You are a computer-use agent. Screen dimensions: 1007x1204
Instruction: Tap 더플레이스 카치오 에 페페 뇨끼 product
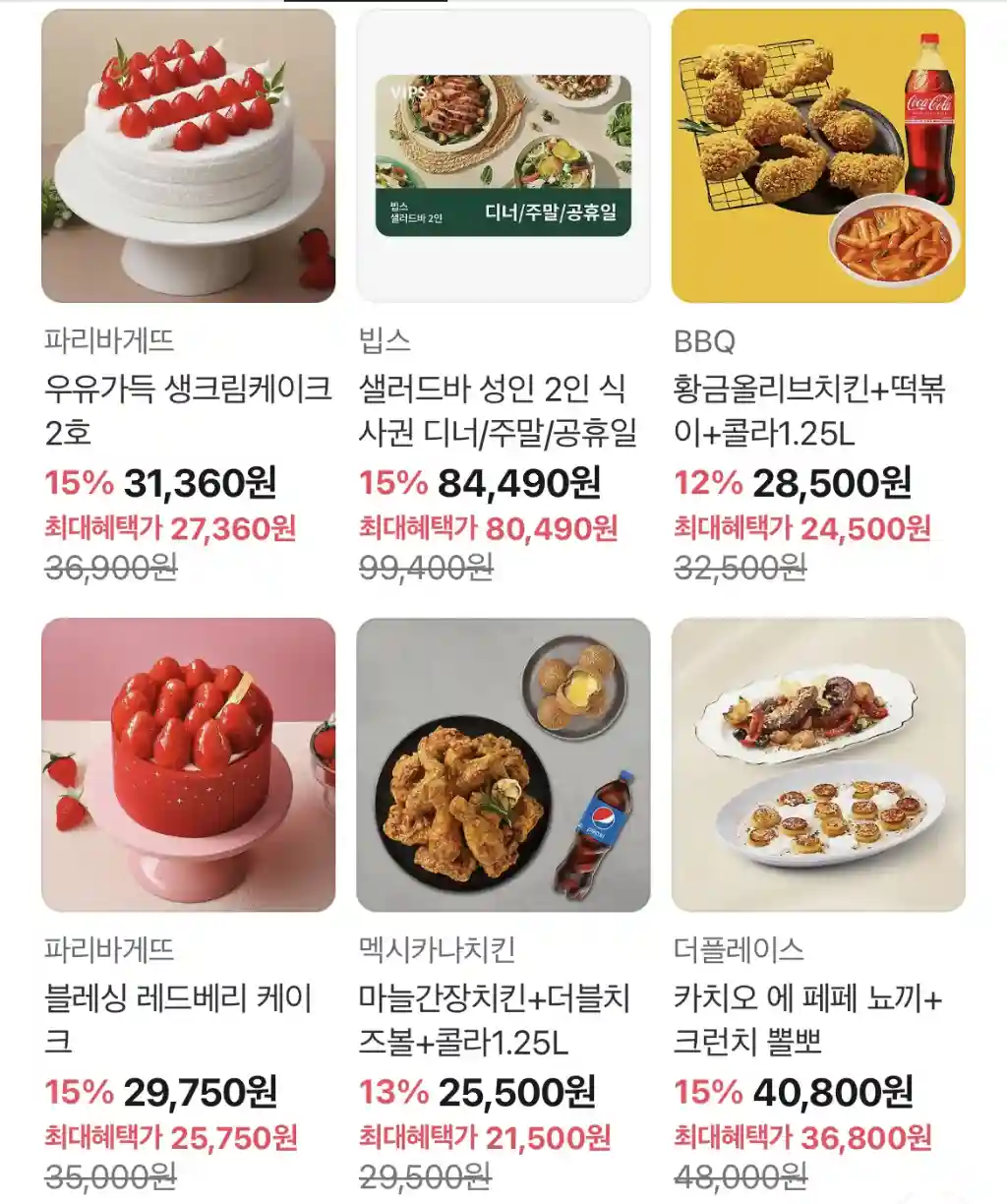[x=817, y=765]
